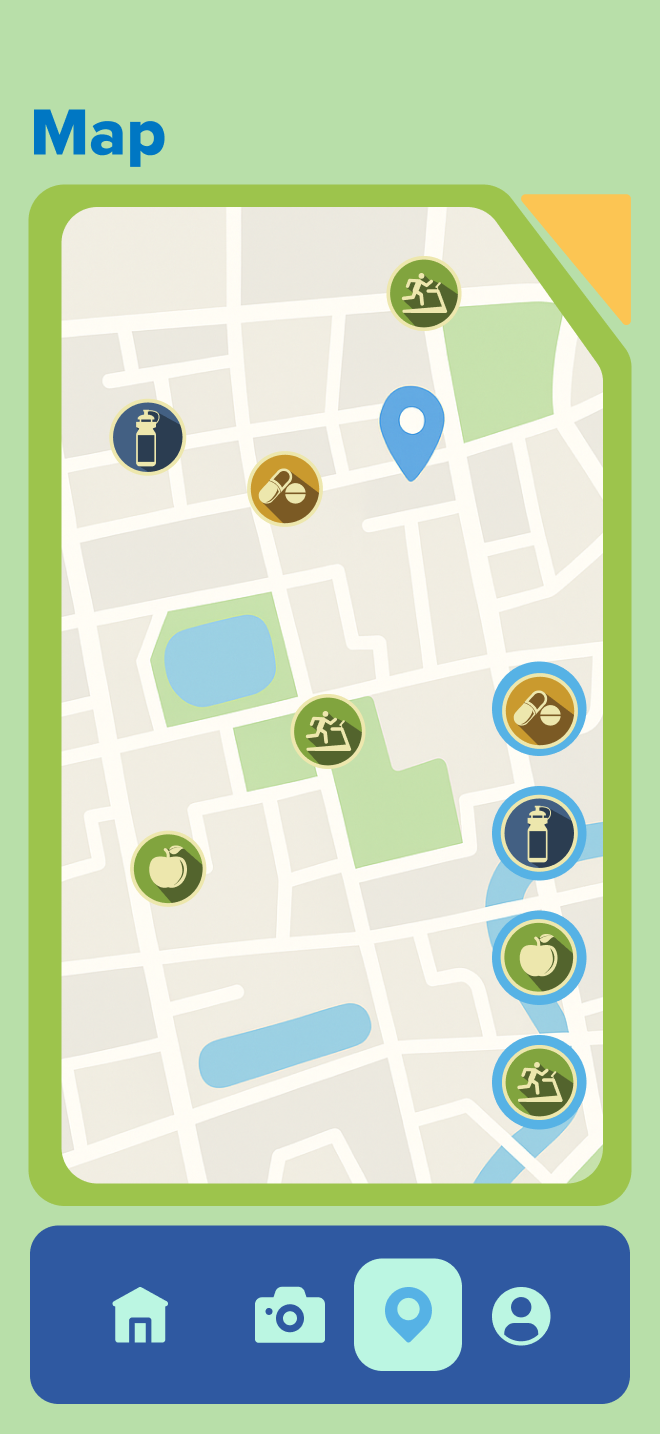Viewport: 660px width, 1434px height.
Task: Select the blue-ringed treadmill filter button
Action: point(539,1081)
